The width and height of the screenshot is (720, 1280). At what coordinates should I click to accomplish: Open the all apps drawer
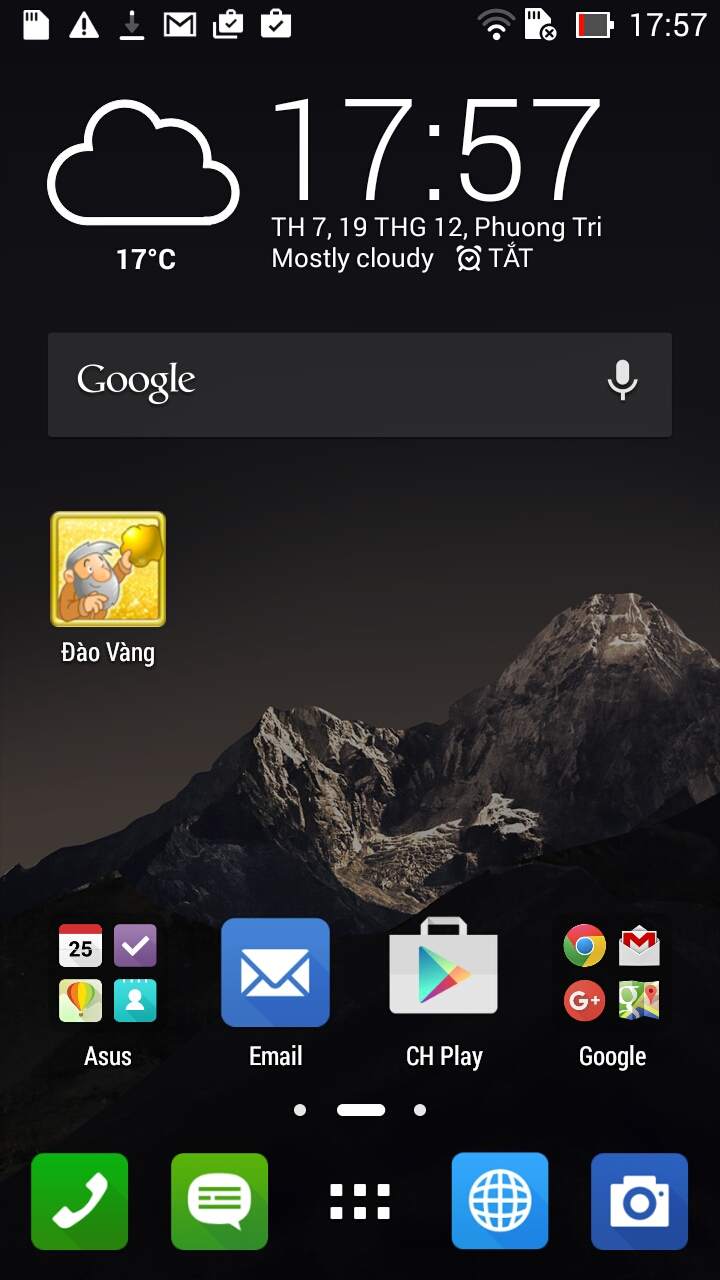coord(360,1201)
